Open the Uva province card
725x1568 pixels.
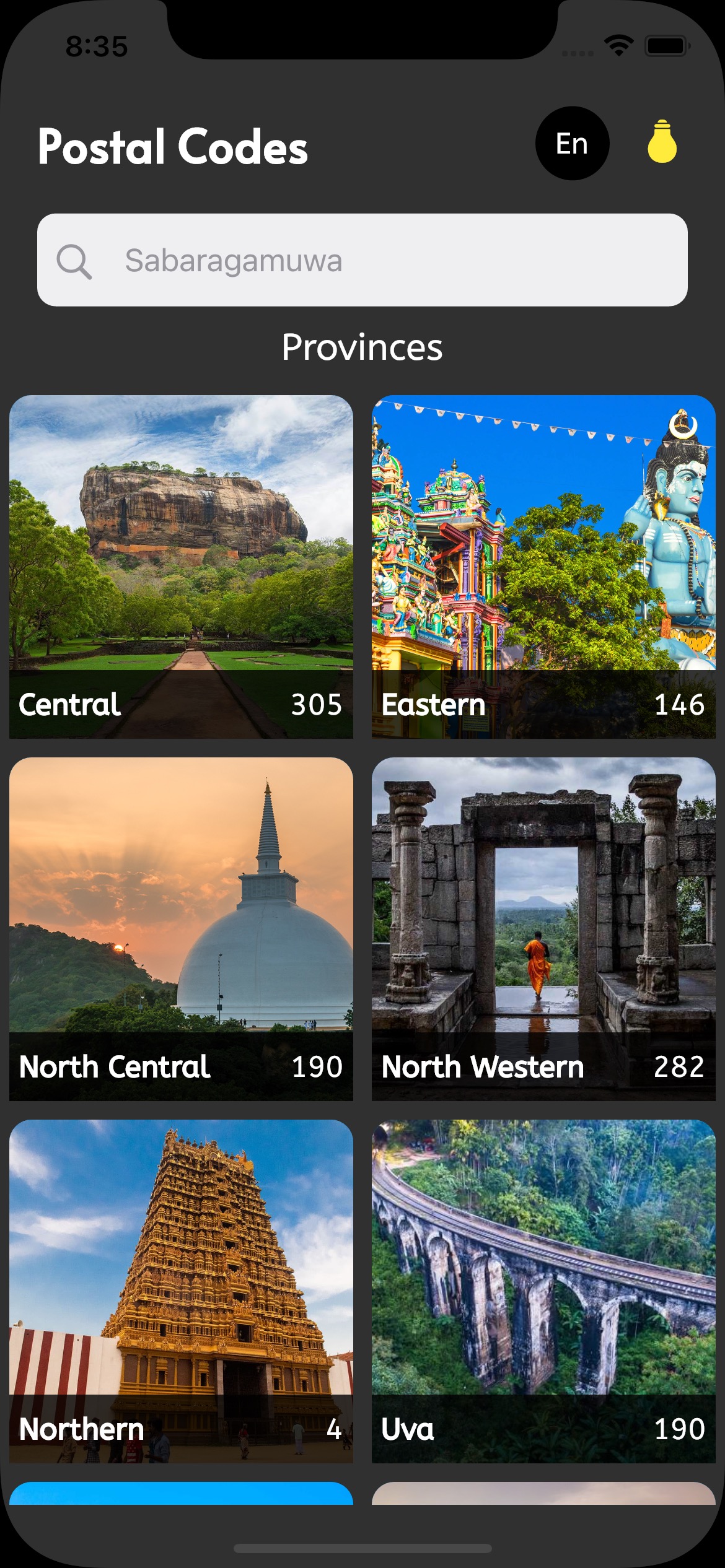pyautogui.click(x=543, y=1291)
